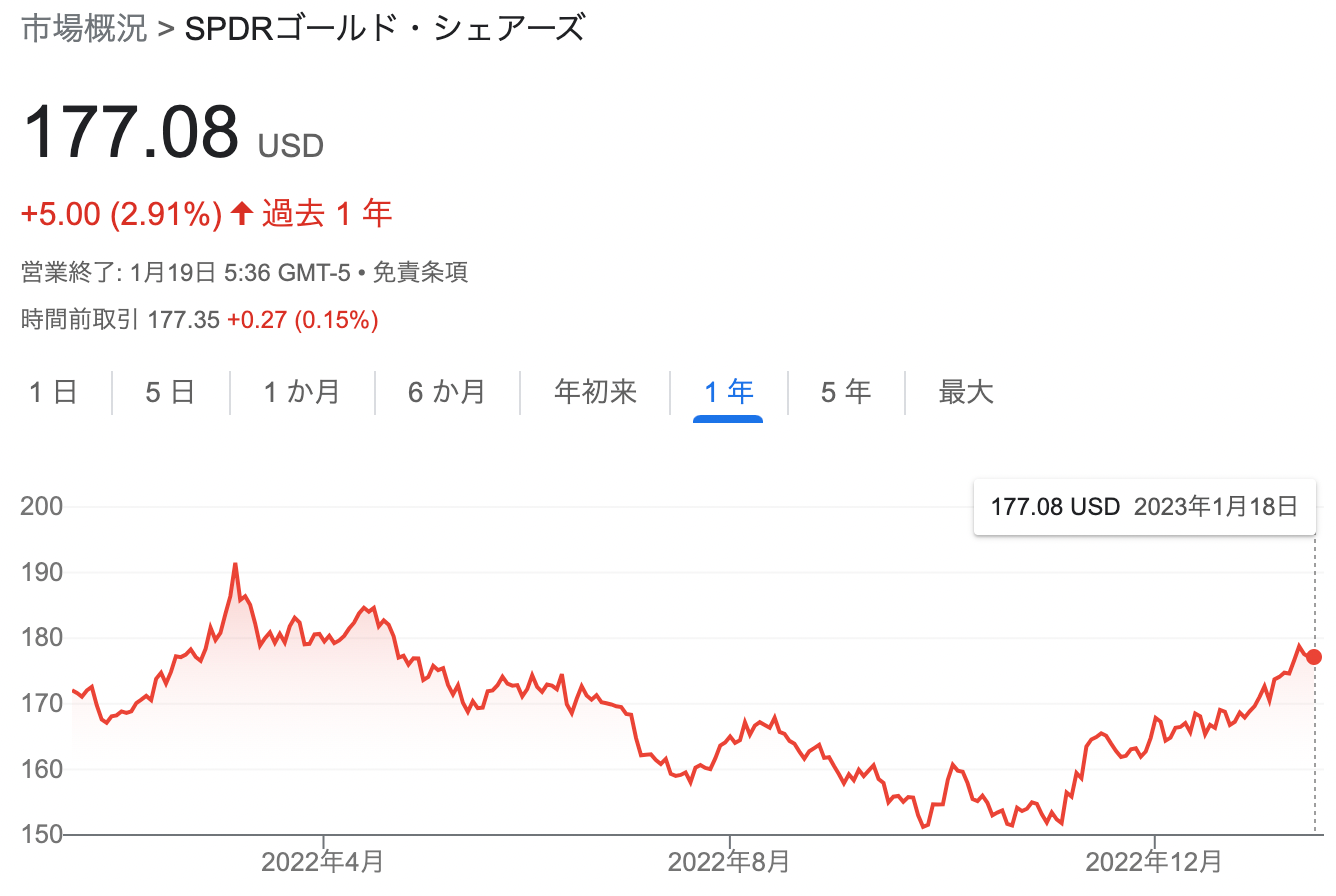Switch to the 1 日 range

tap(53, 392)
